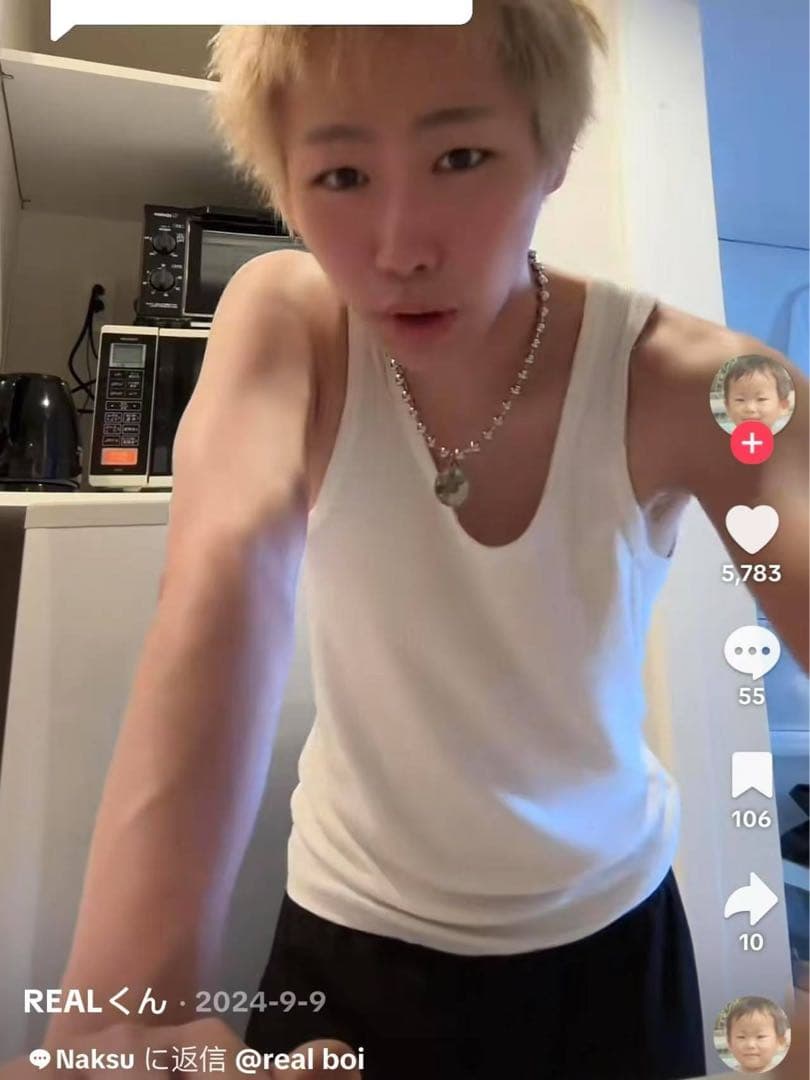
Task: Share this video with the arrow icon
Action: (751, 900)
